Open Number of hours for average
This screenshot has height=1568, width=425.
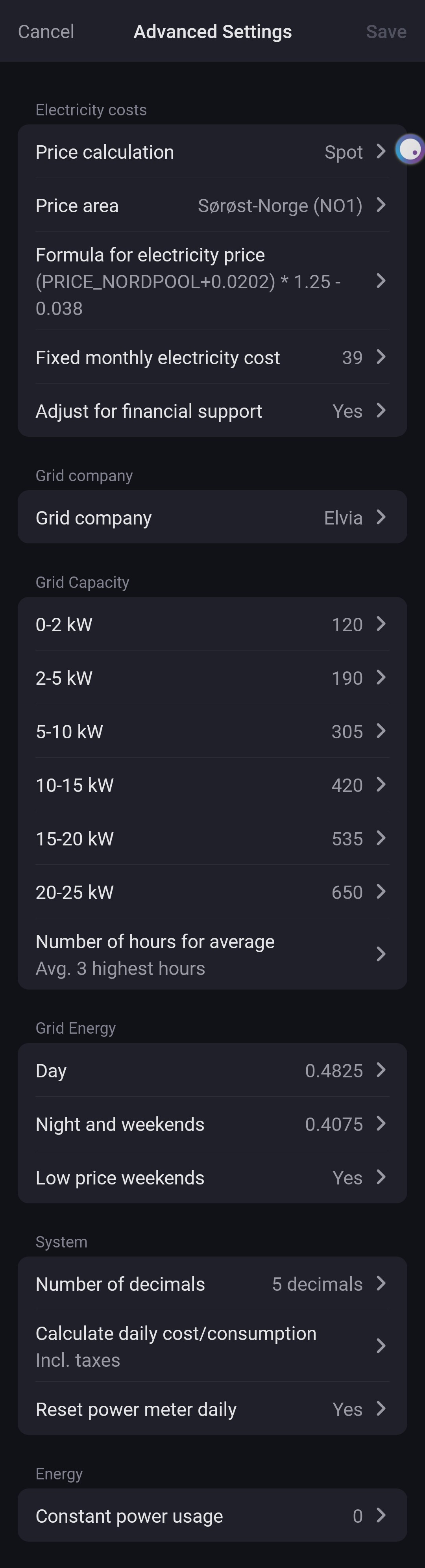pyautogui.click(x=212, y=955)
